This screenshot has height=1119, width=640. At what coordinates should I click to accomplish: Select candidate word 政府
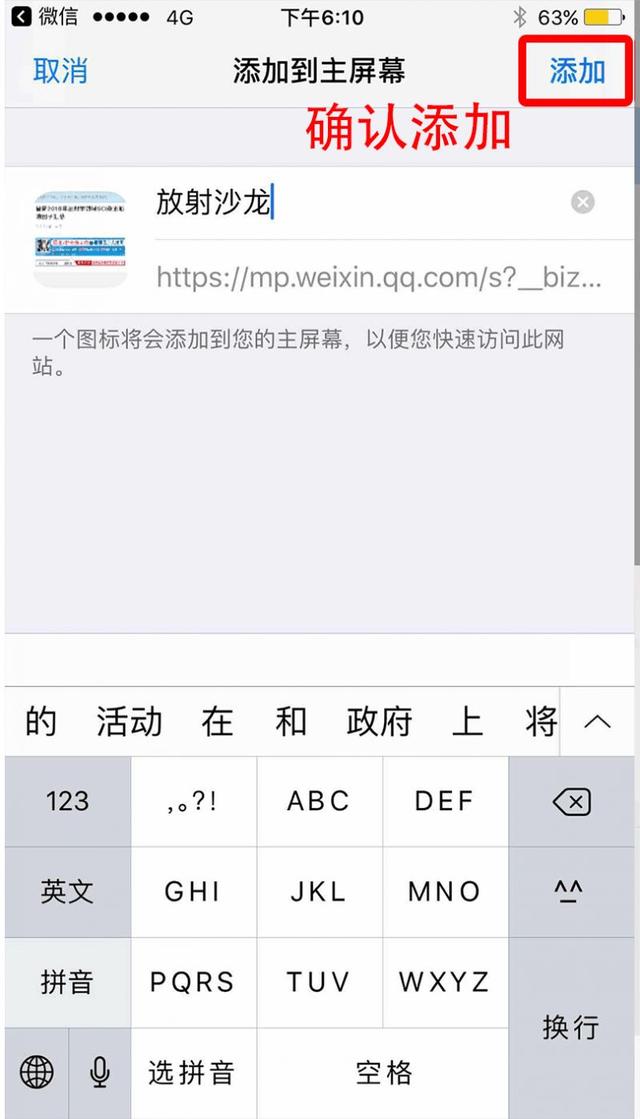pos(379,721)
